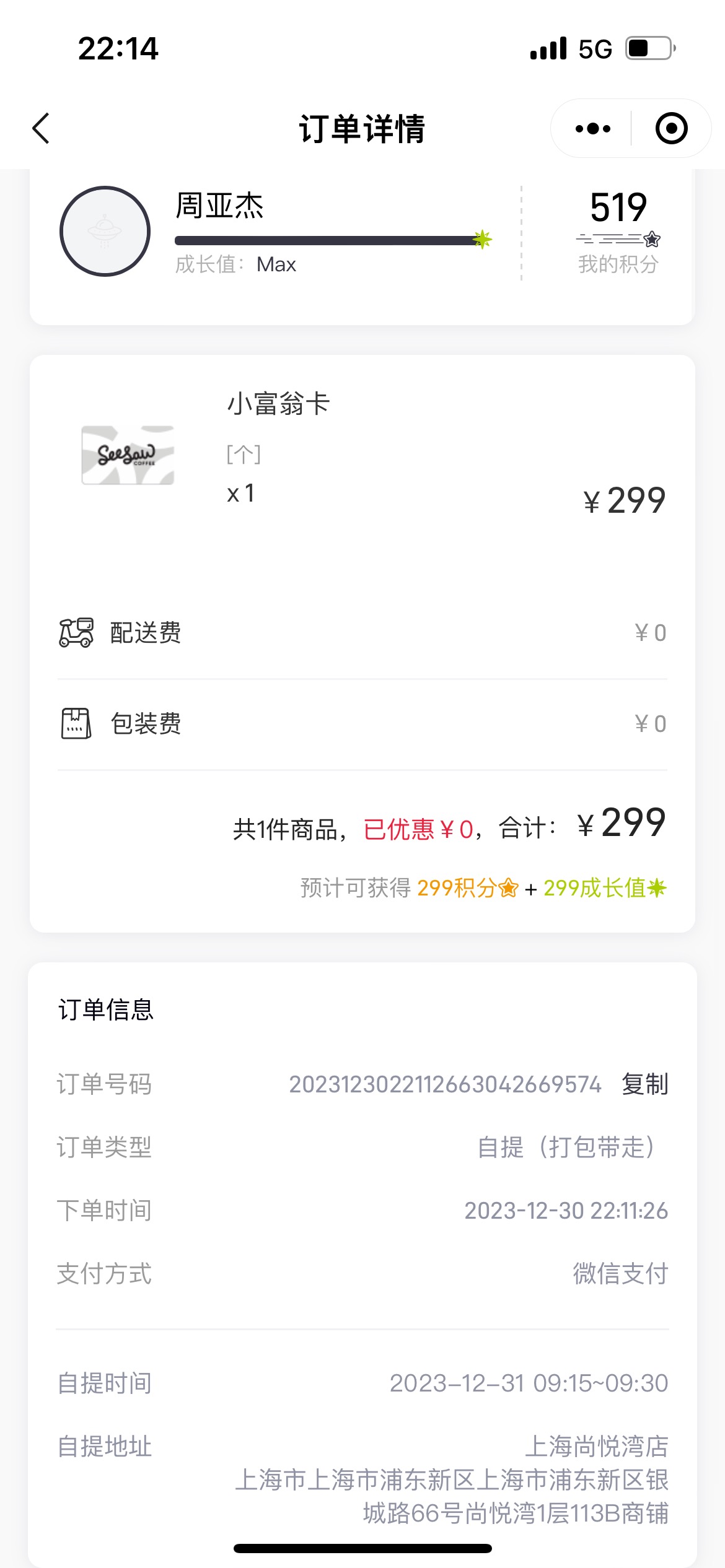
Task: Close the mini program with the circle button
Action: point(672,128)
